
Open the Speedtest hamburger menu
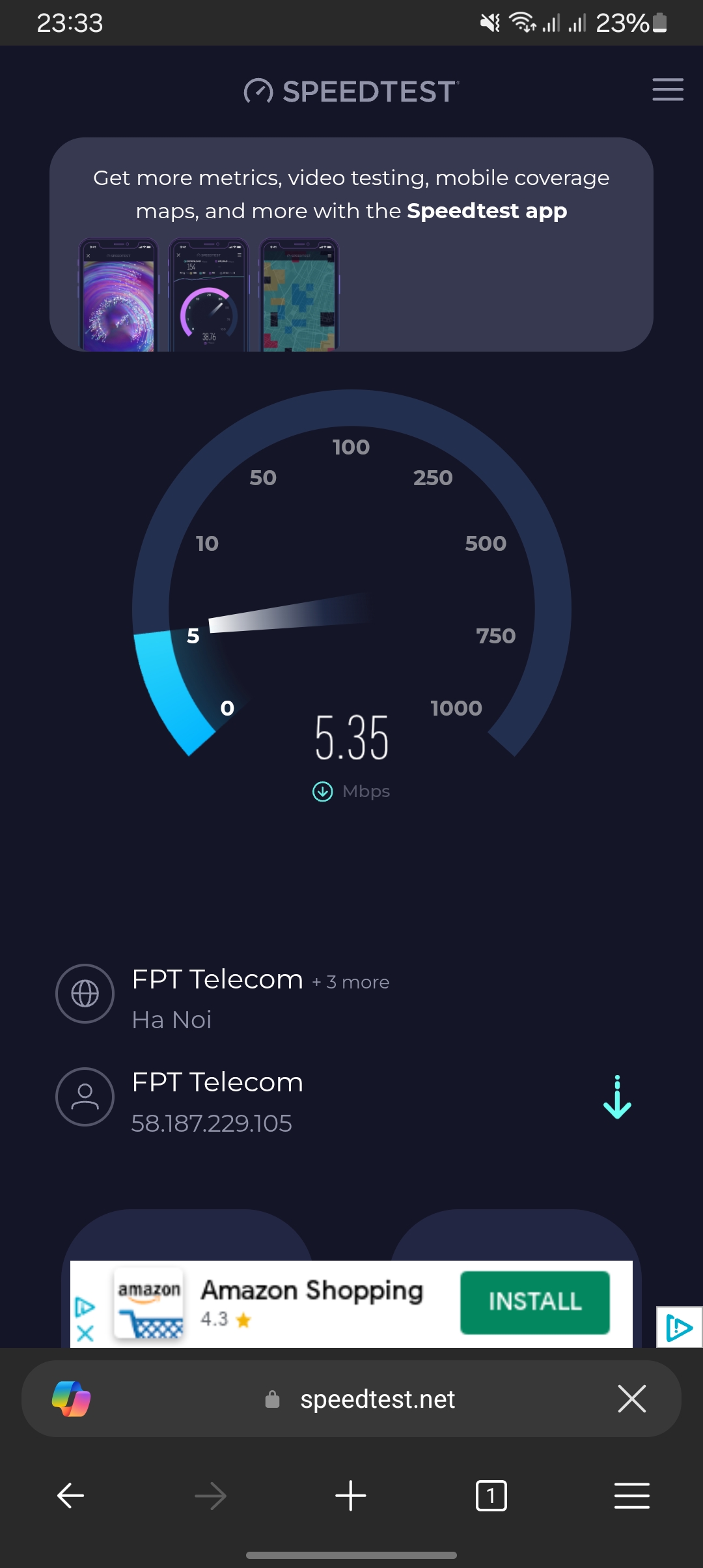[668, 90]
